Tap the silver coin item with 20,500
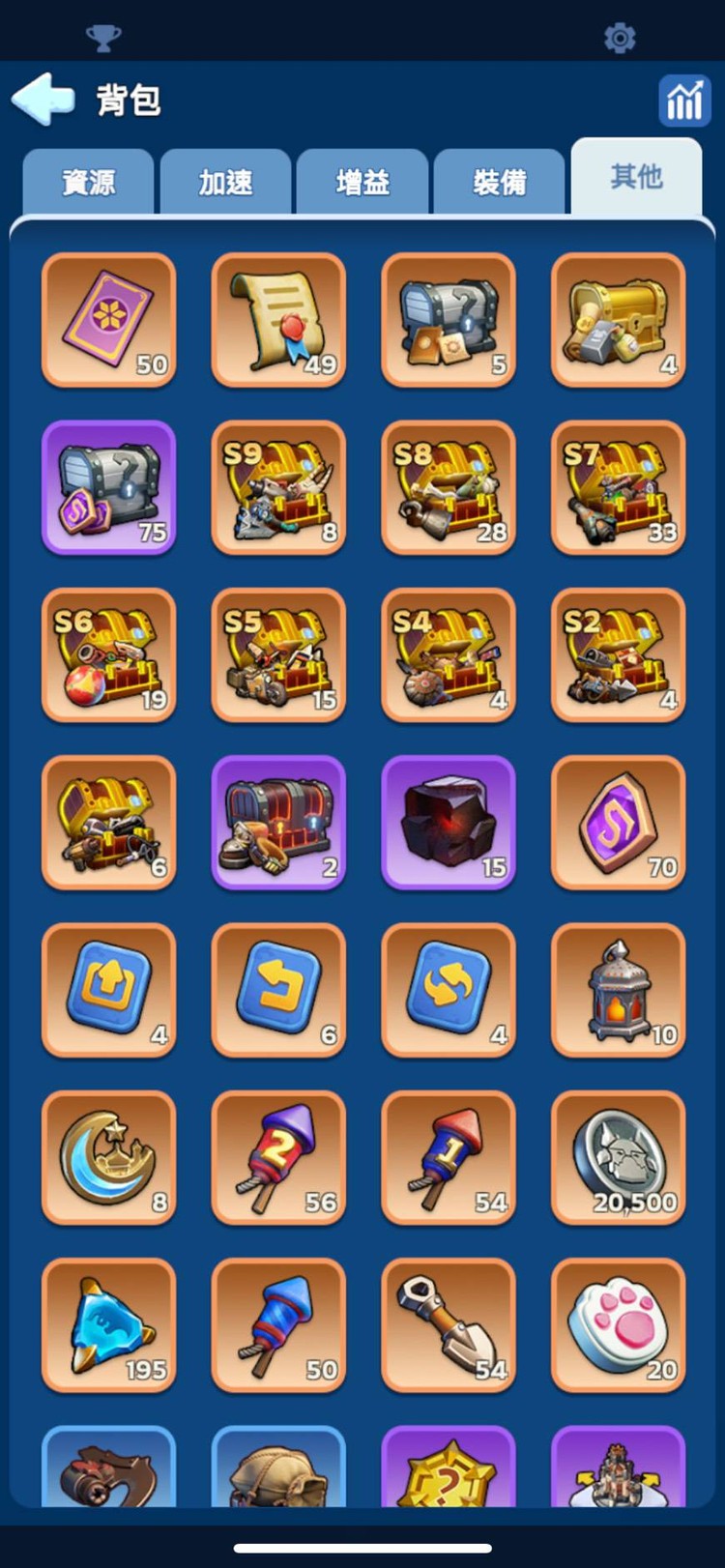This screenshot has width=725, height=1568. click(618, 1157)
